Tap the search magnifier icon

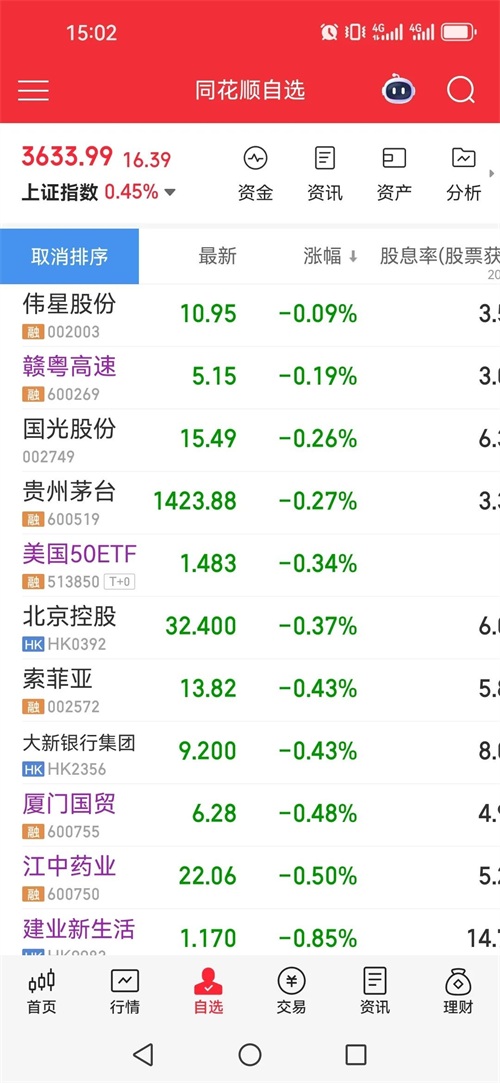[461, 90]
